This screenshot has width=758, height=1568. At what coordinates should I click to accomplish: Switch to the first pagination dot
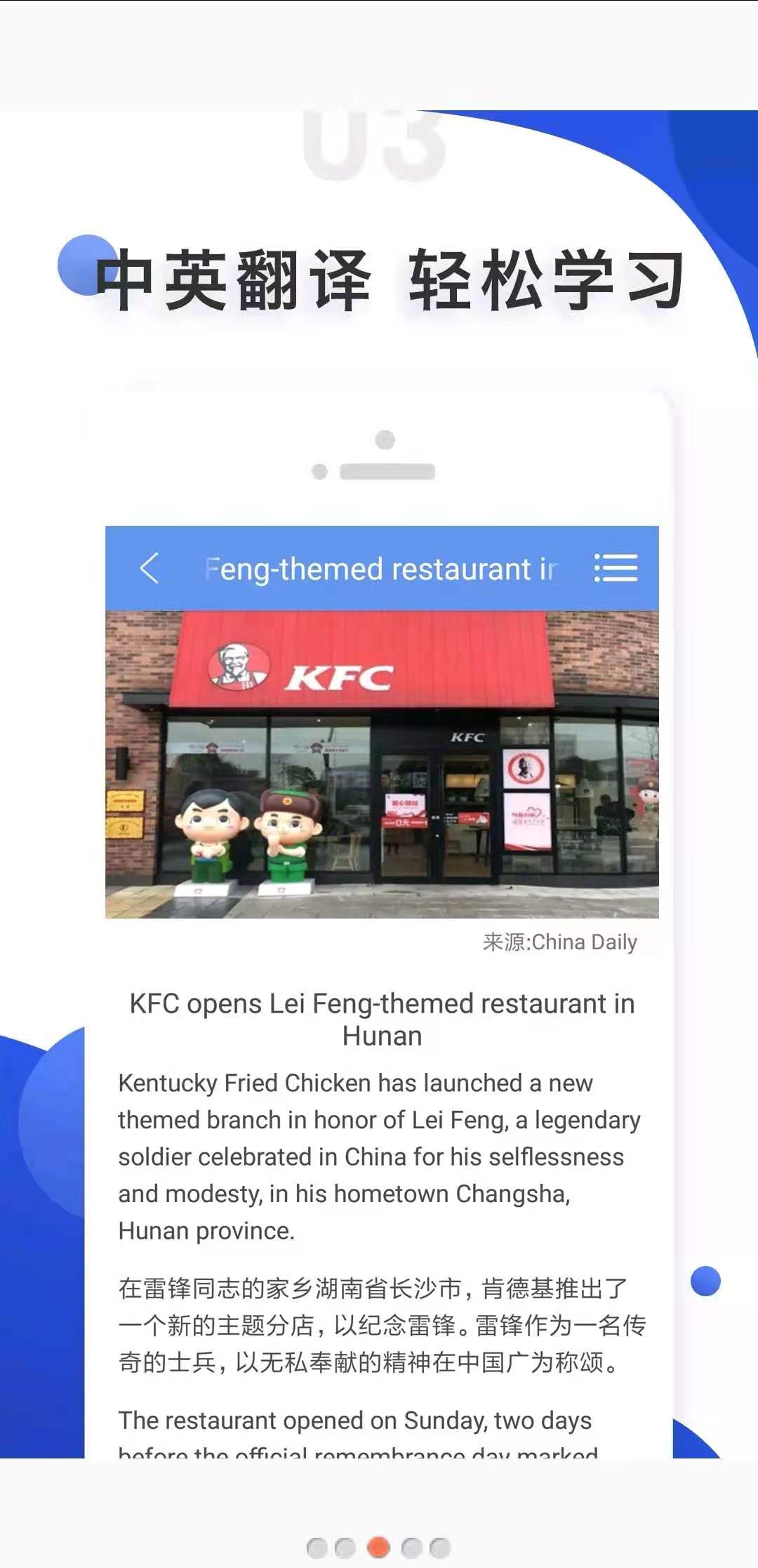[x=317, y=1547]
